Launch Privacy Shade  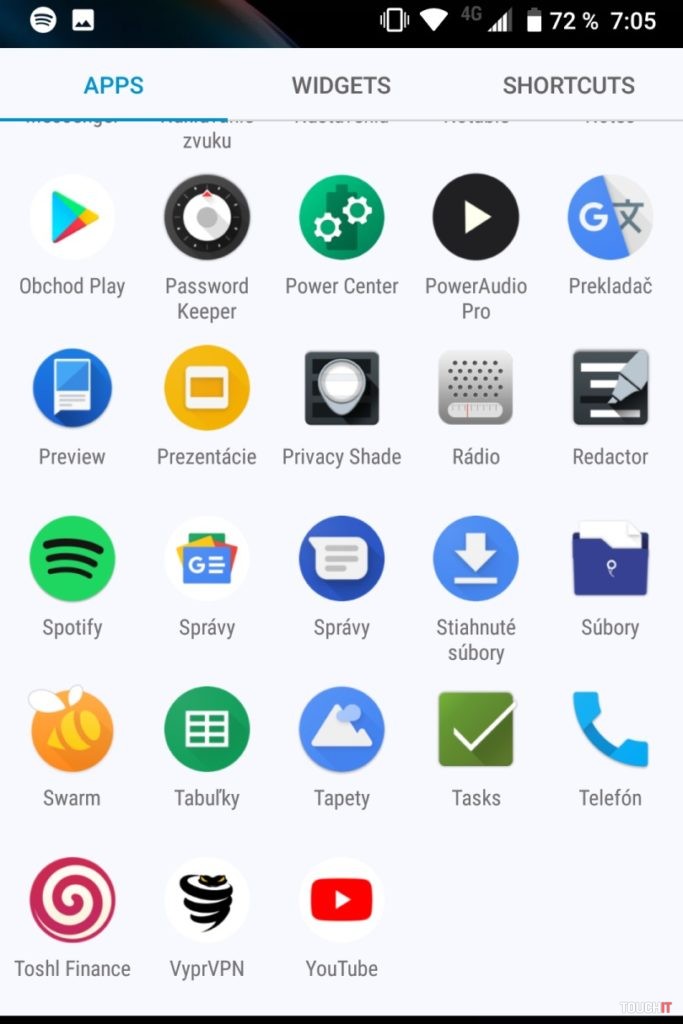coord(342,388)
